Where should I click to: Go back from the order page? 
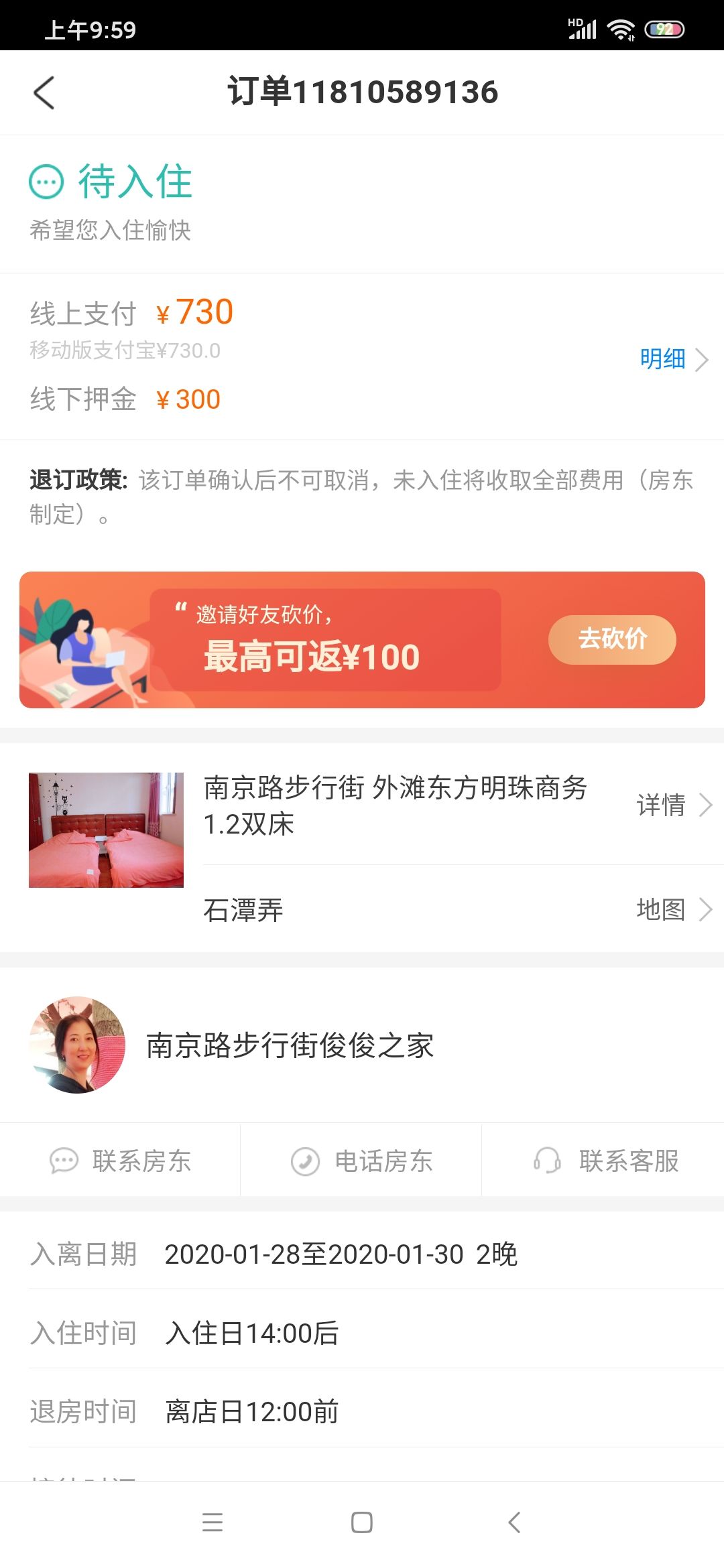pos(44,92)
